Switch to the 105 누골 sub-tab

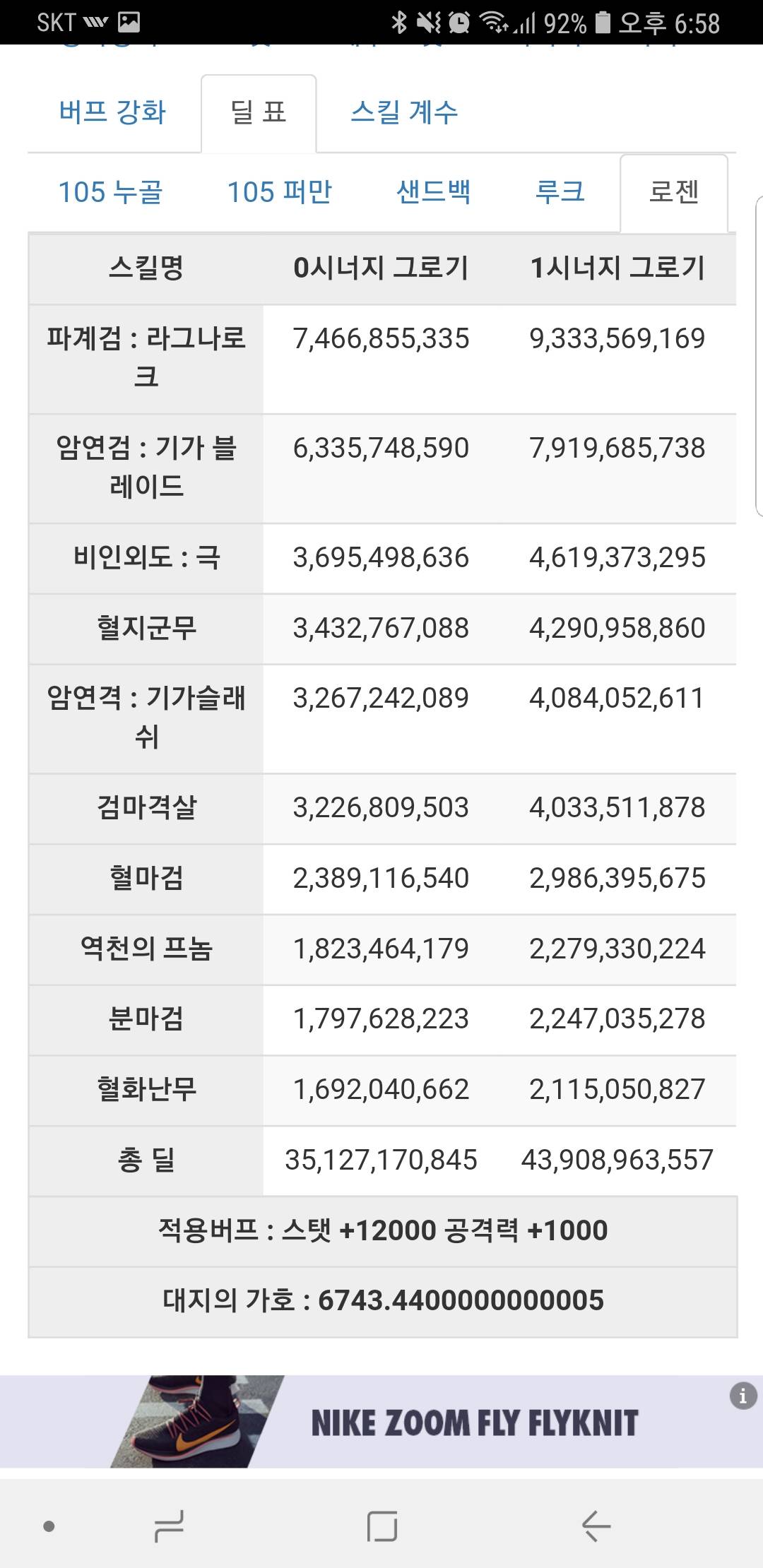[110, 193]
